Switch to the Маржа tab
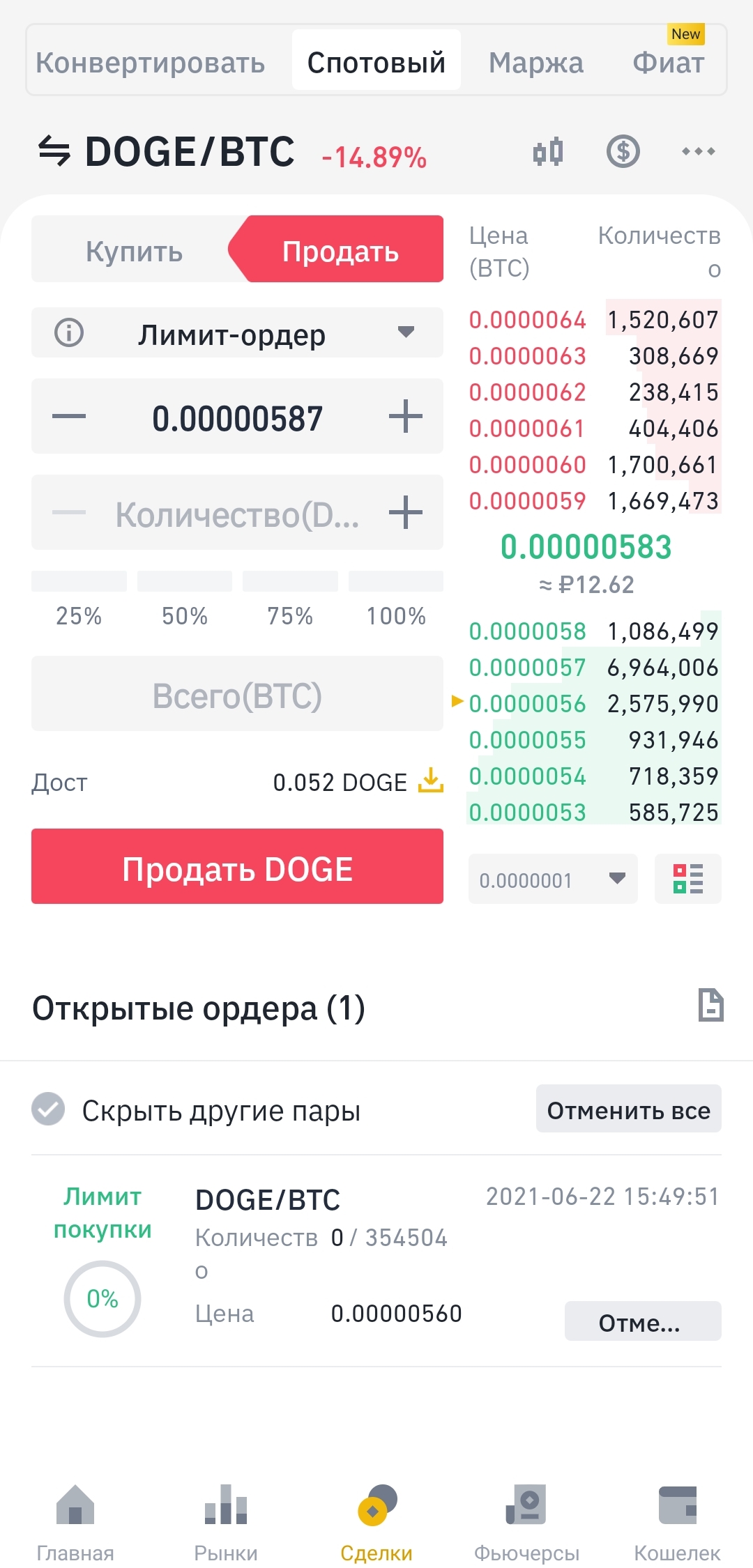Image resolution: width=753 pixels, height=1568 pixels. click(x=535, y=63)
